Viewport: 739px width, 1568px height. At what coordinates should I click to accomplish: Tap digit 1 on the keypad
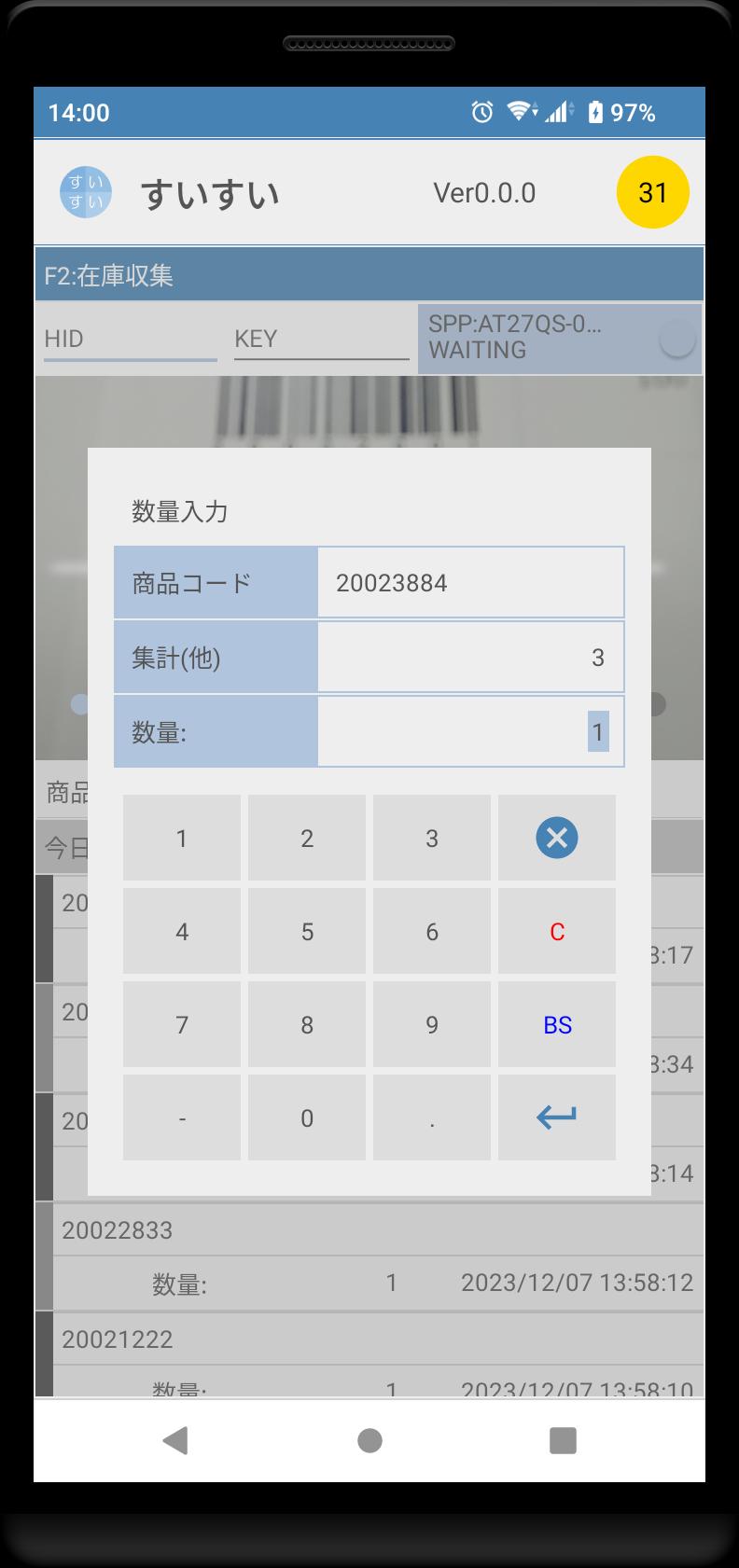tap(182, 838)
